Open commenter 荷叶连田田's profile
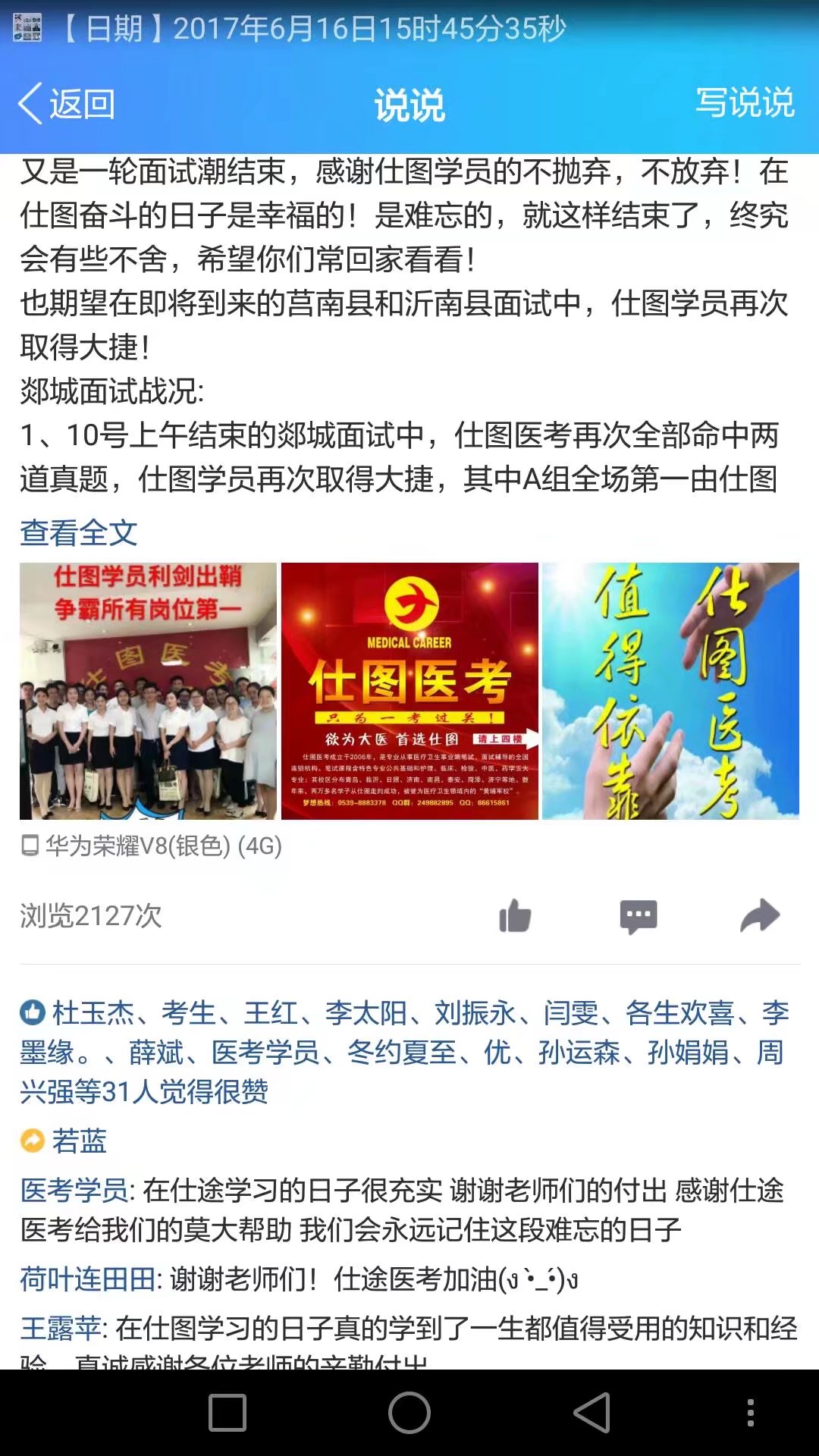Screen dimensions: 819x1456 click(88, 1279)
